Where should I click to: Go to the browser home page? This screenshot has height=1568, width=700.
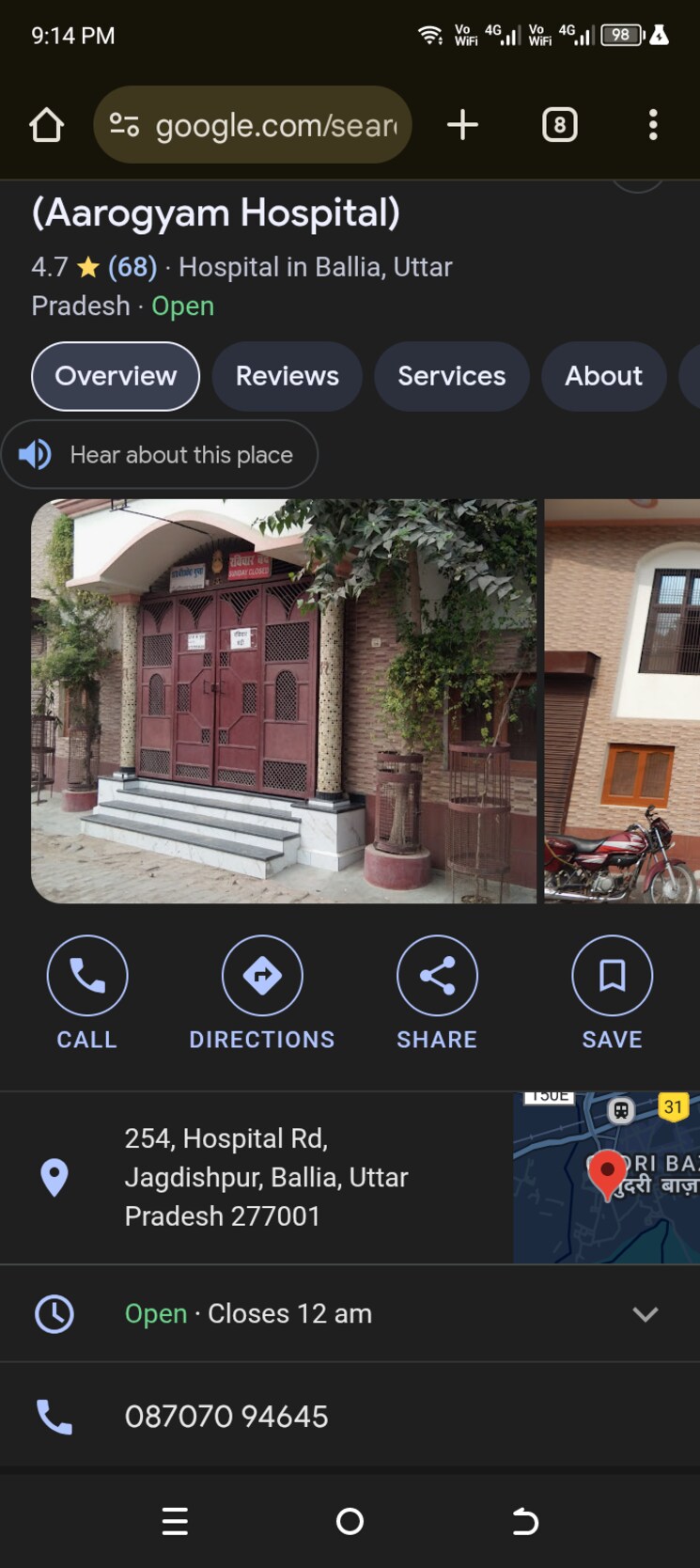click(x=46, y=125)
